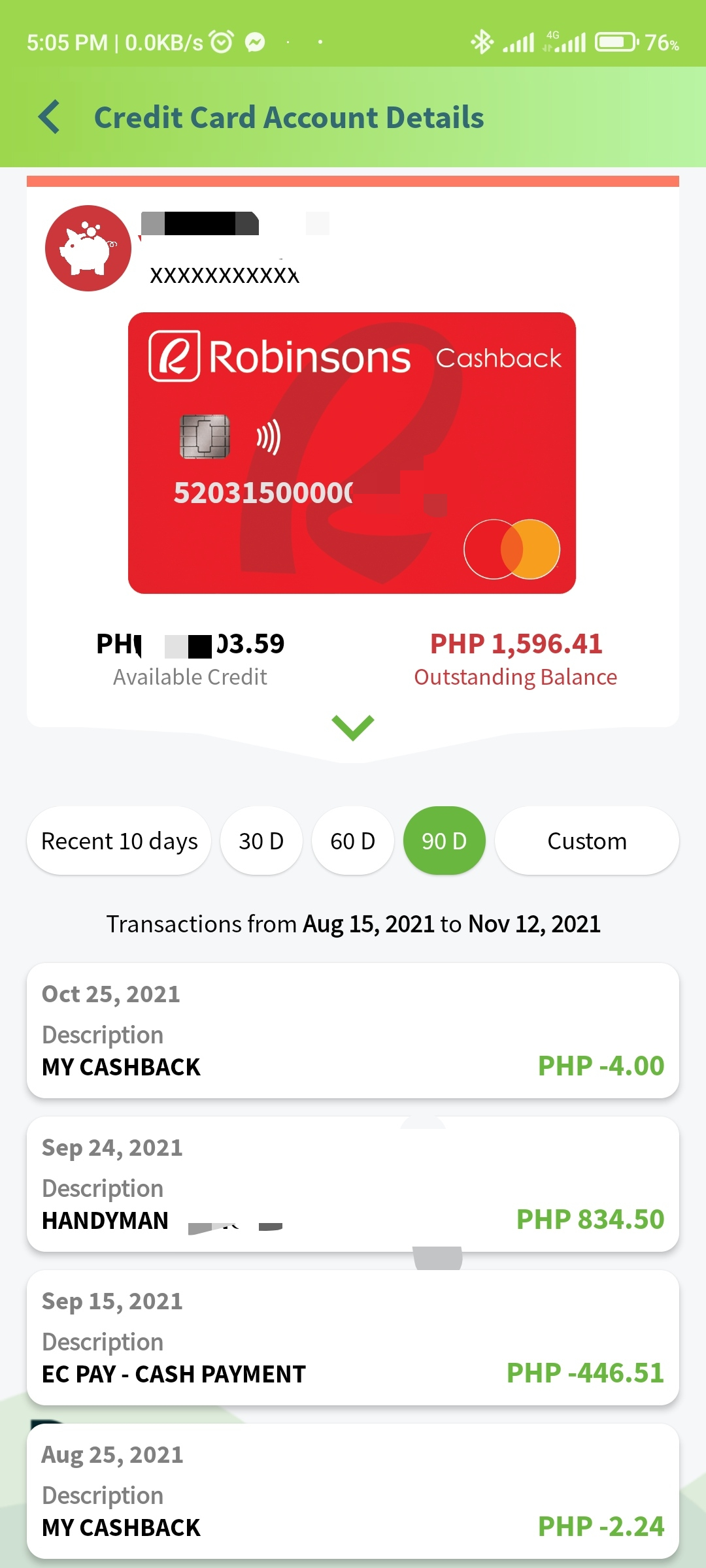This screenshot has width=706, height=1568.
Task: Tap the alarm clock icon in the status bar
Action: pyautogui.click(x=222, y=41)
